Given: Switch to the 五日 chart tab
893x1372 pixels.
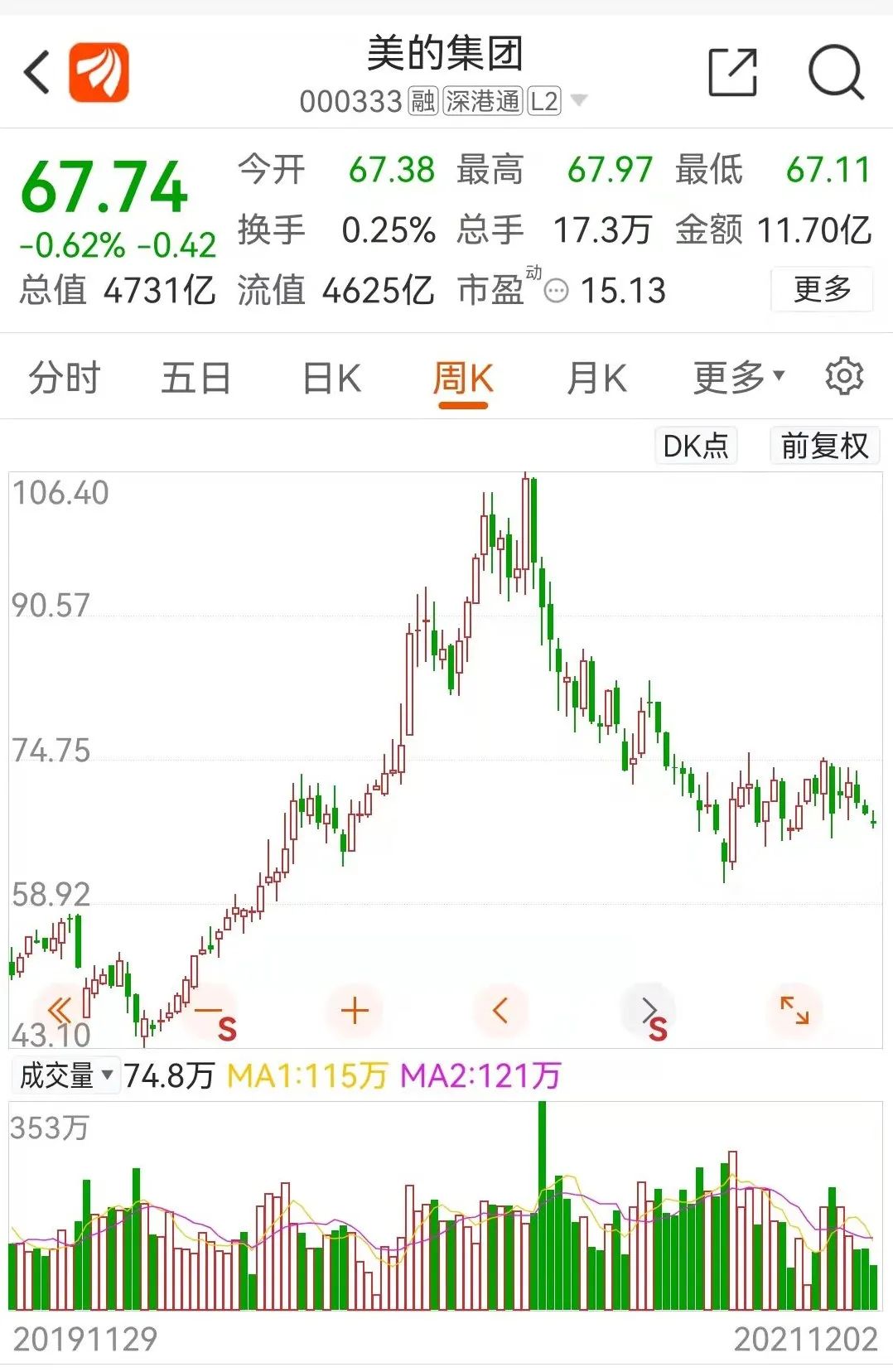Looking at the screenshot, I should coord(195,378).
